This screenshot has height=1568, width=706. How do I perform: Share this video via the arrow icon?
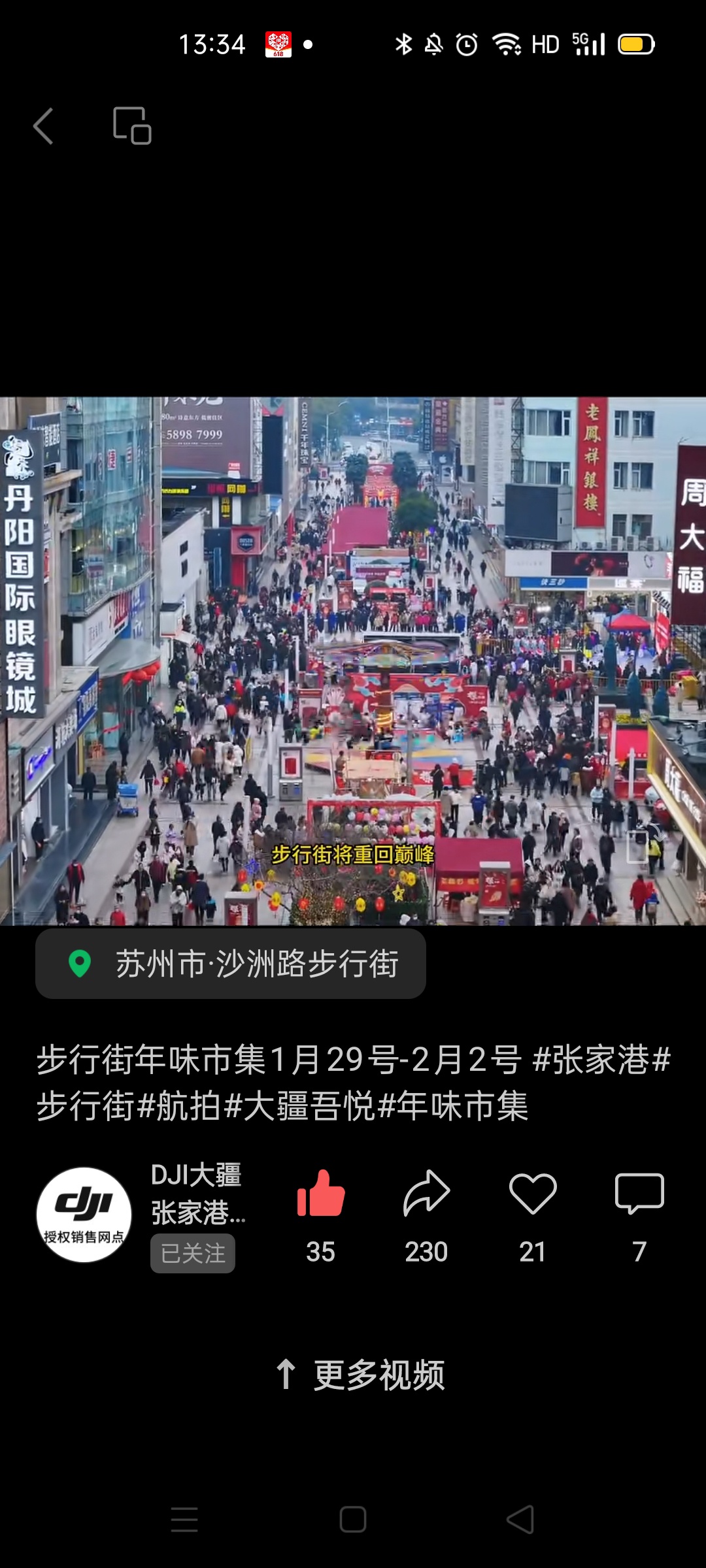tap(426, 1194)
